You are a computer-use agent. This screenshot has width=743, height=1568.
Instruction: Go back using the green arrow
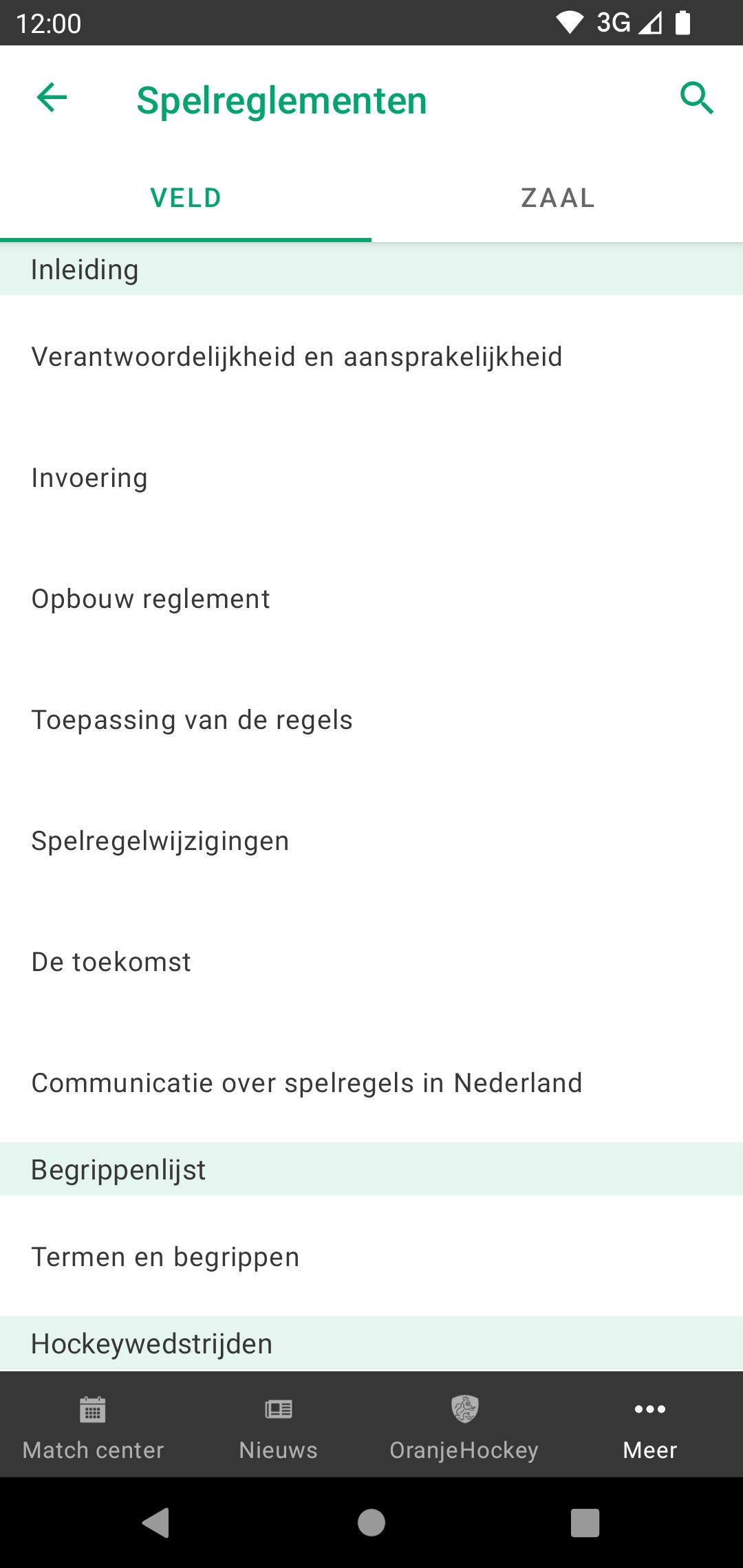pyautogui.click(x=52, y=98)
